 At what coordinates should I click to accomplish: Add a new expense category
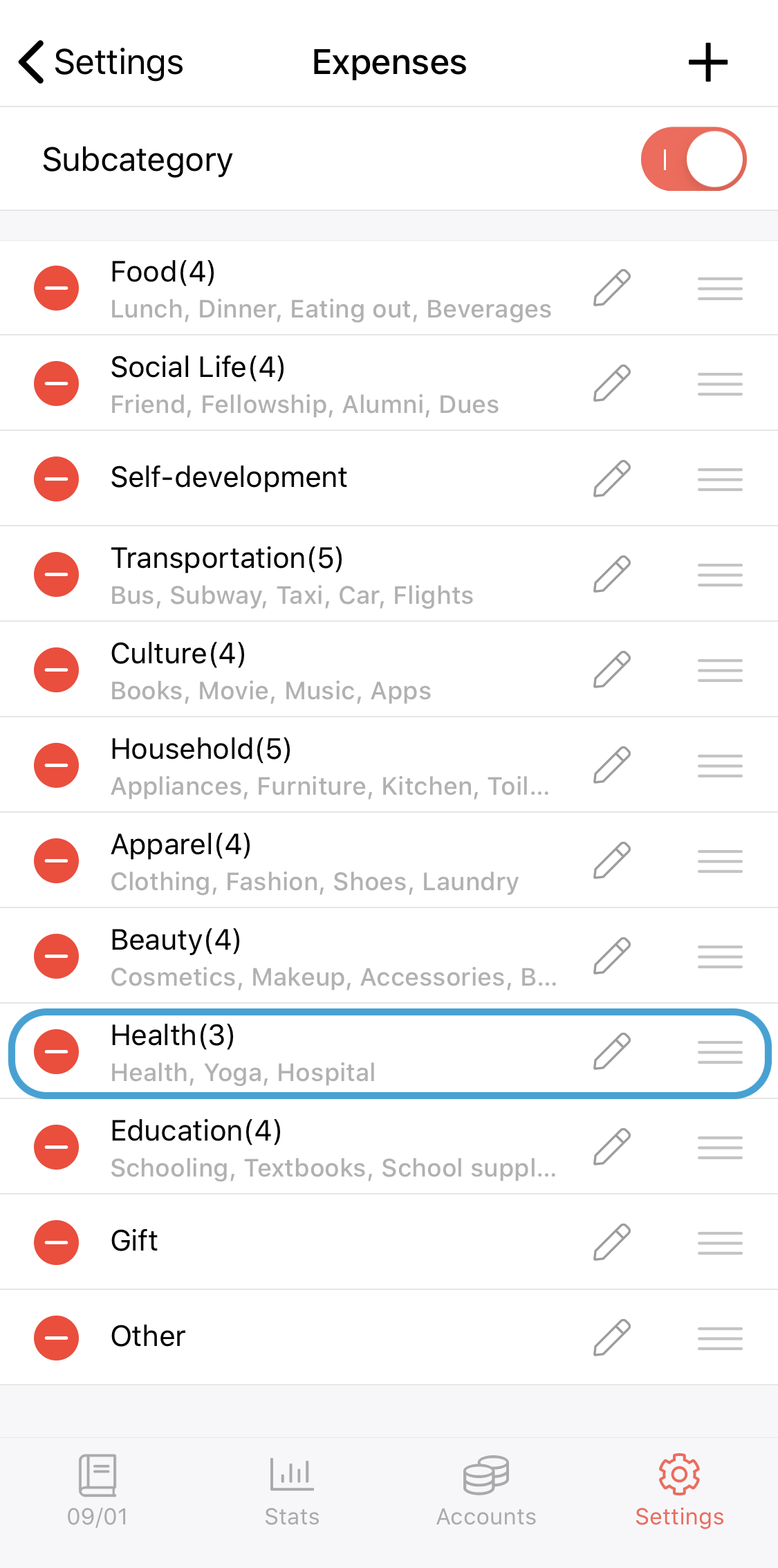pos(707,62)
